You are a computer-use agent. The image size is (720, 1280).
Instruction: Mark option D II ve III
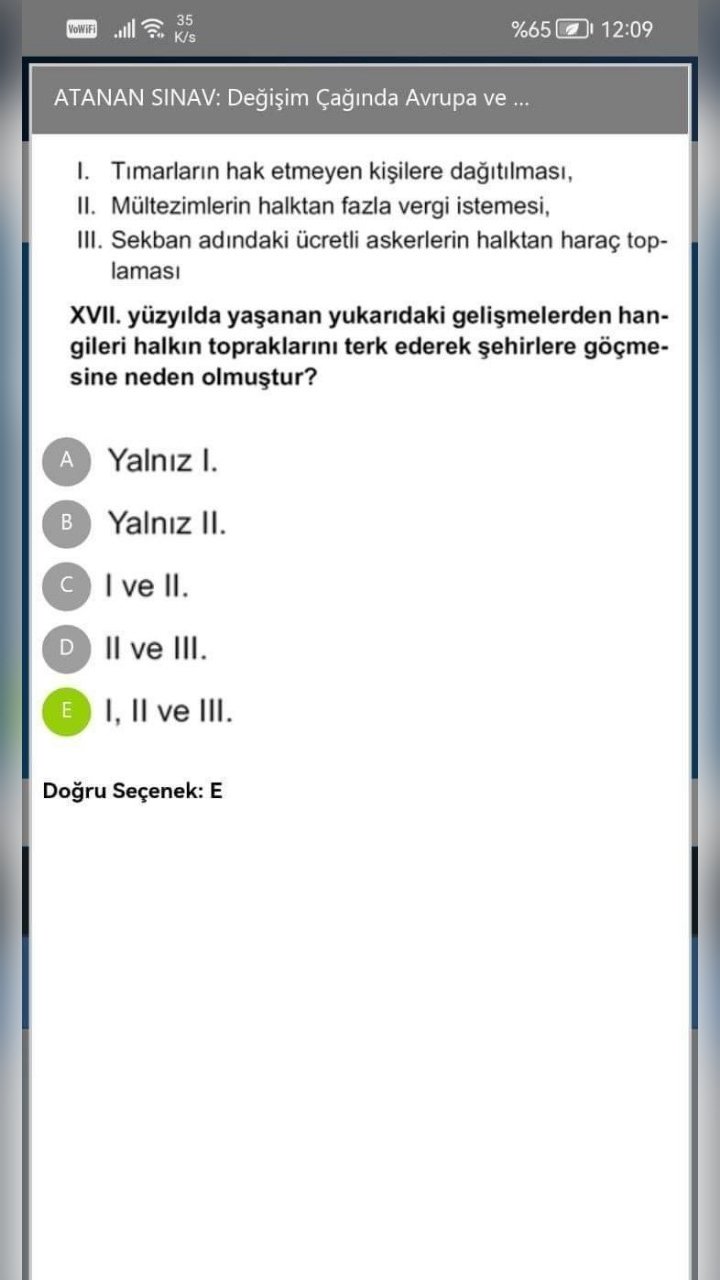coord(67,649)
